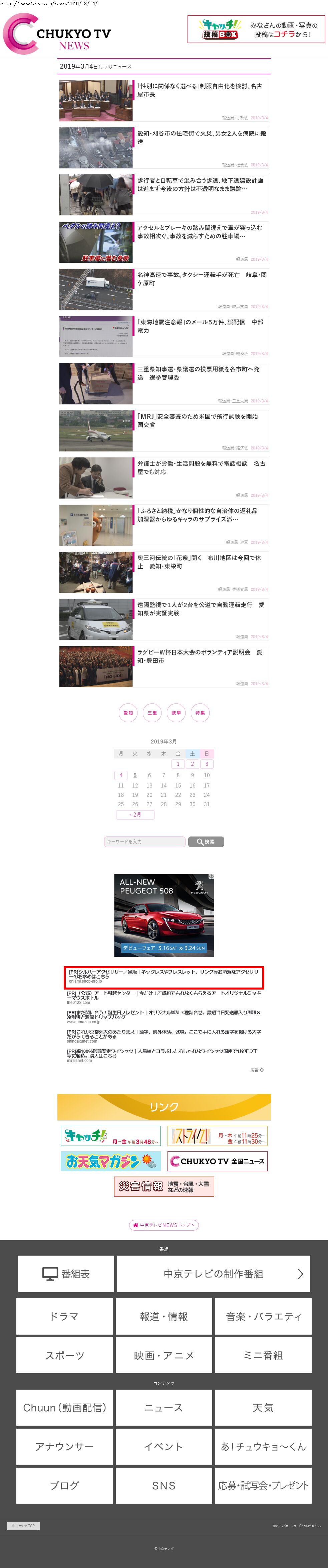
Task: Open the ふるさと納税 返礼品 article
Action: coord(199,515)
